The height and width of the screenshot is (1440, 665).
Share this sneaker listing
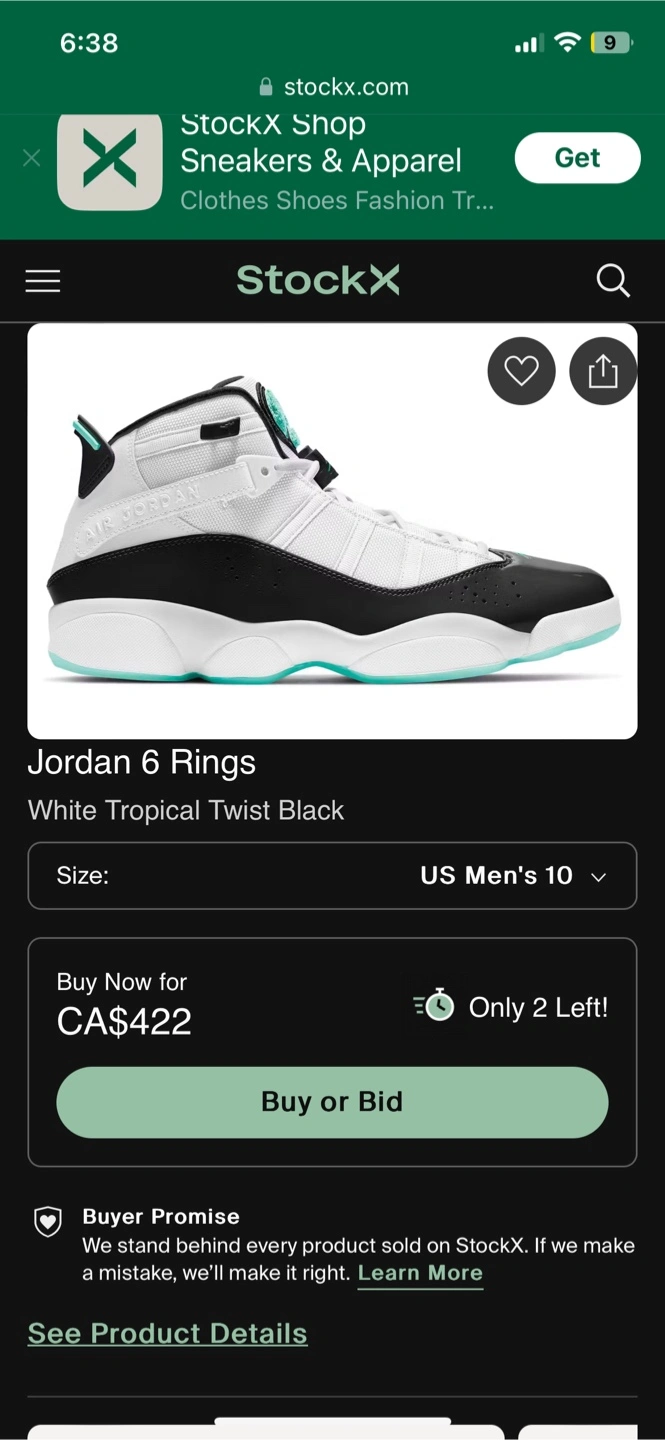(603, 372)
